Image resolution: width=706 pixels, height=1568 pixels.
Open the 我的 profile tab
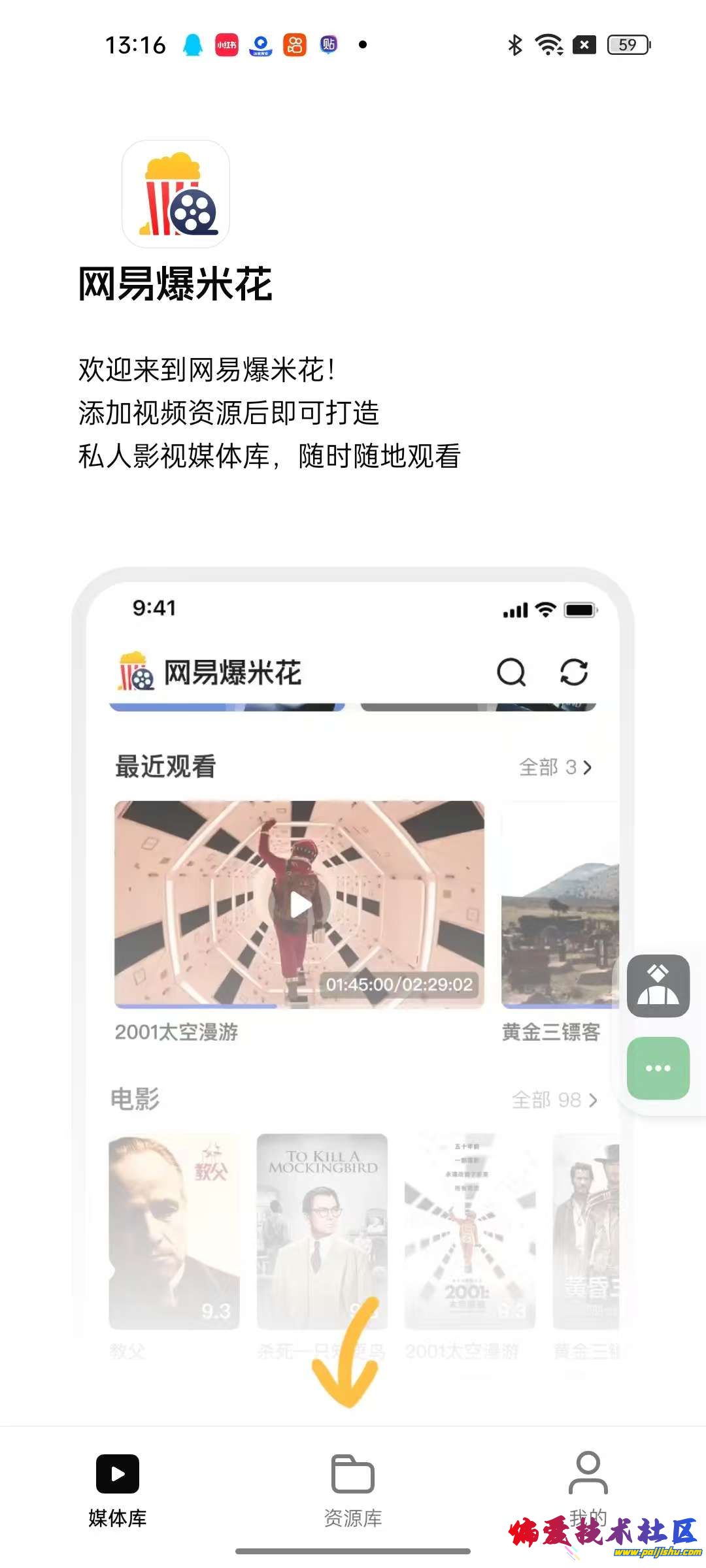[588, 1486]
